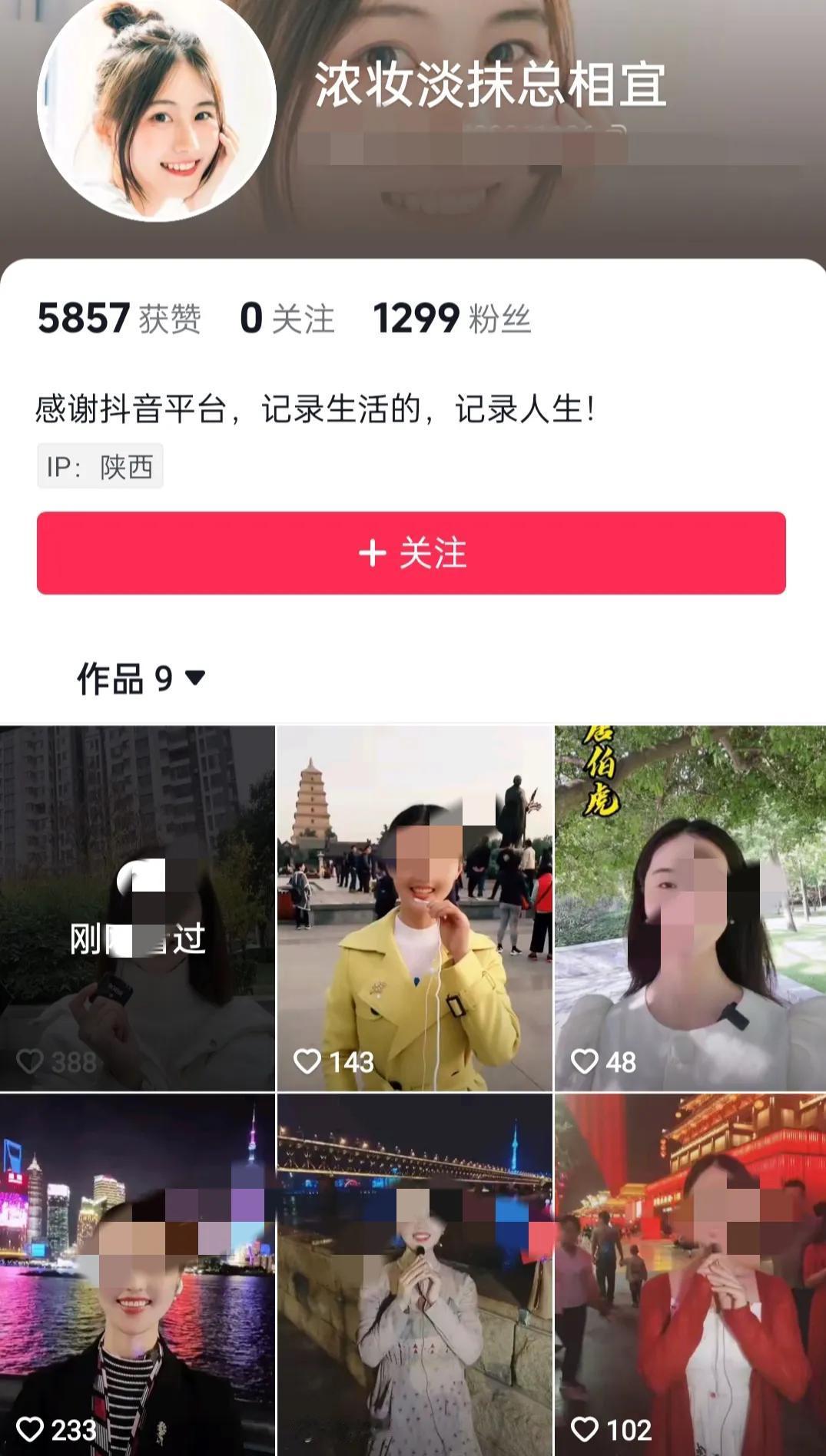Click the IP 陕西 location tag

101,466
